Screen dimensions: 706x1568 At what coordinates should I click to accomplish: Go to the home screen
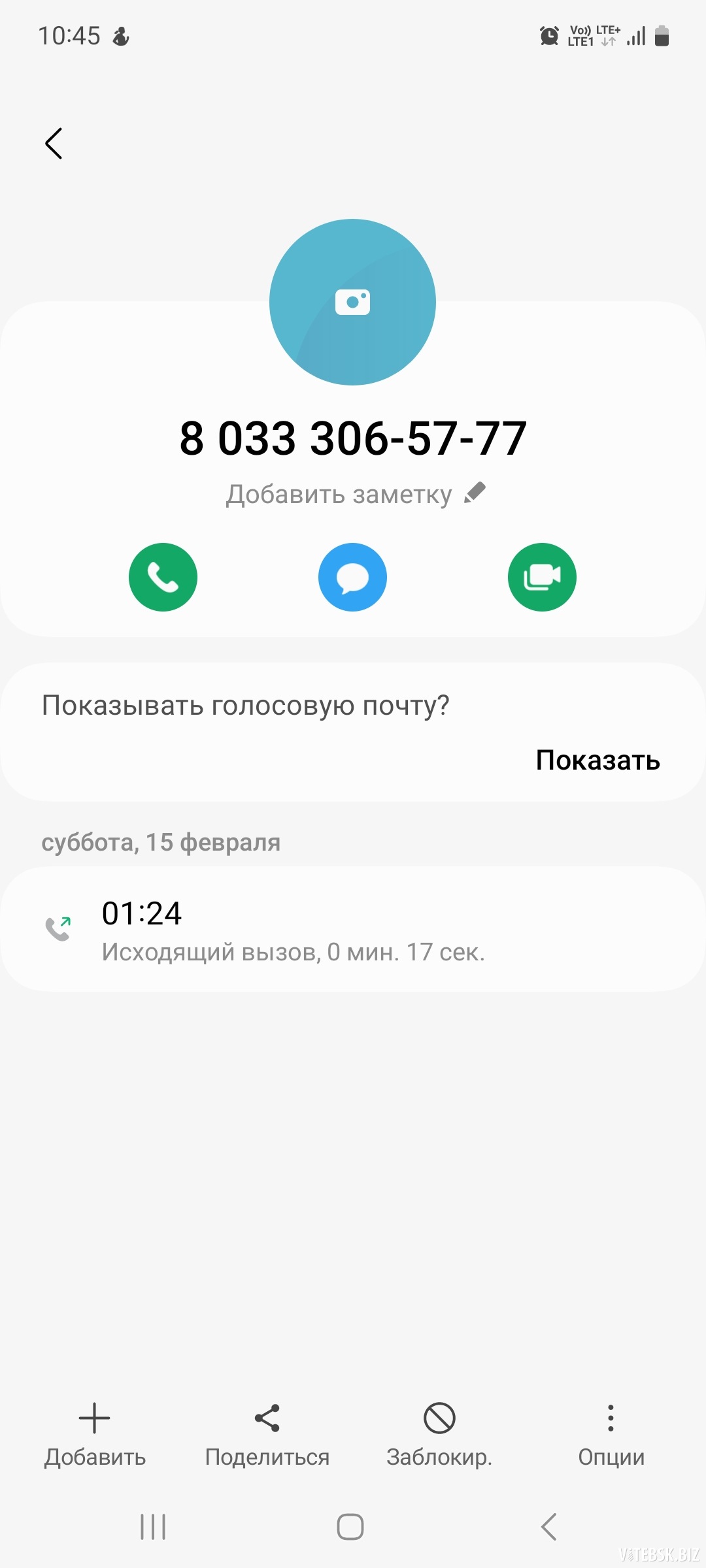(x=350, y=1527)
